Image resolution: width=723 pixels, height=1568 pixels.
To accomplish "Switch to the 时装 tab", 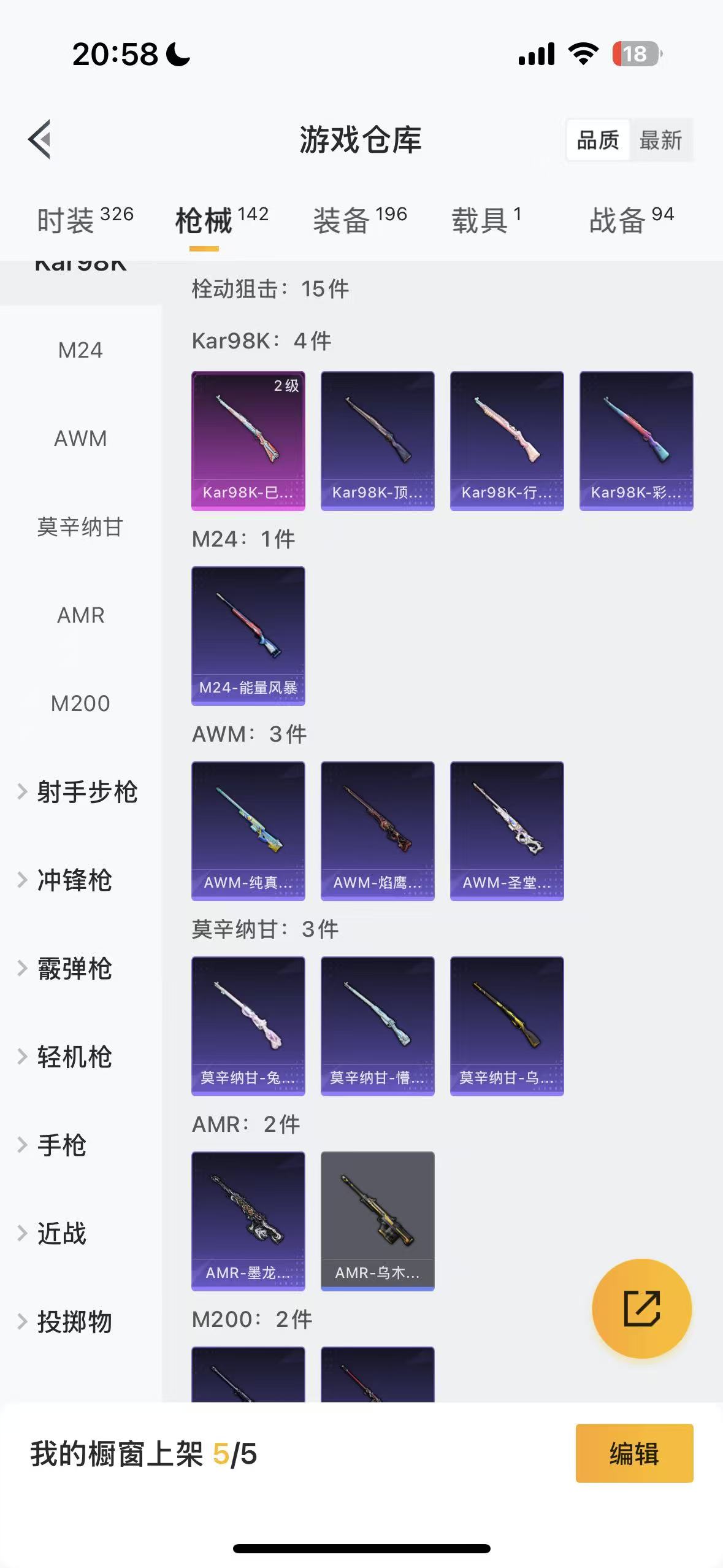I will 85,220.
